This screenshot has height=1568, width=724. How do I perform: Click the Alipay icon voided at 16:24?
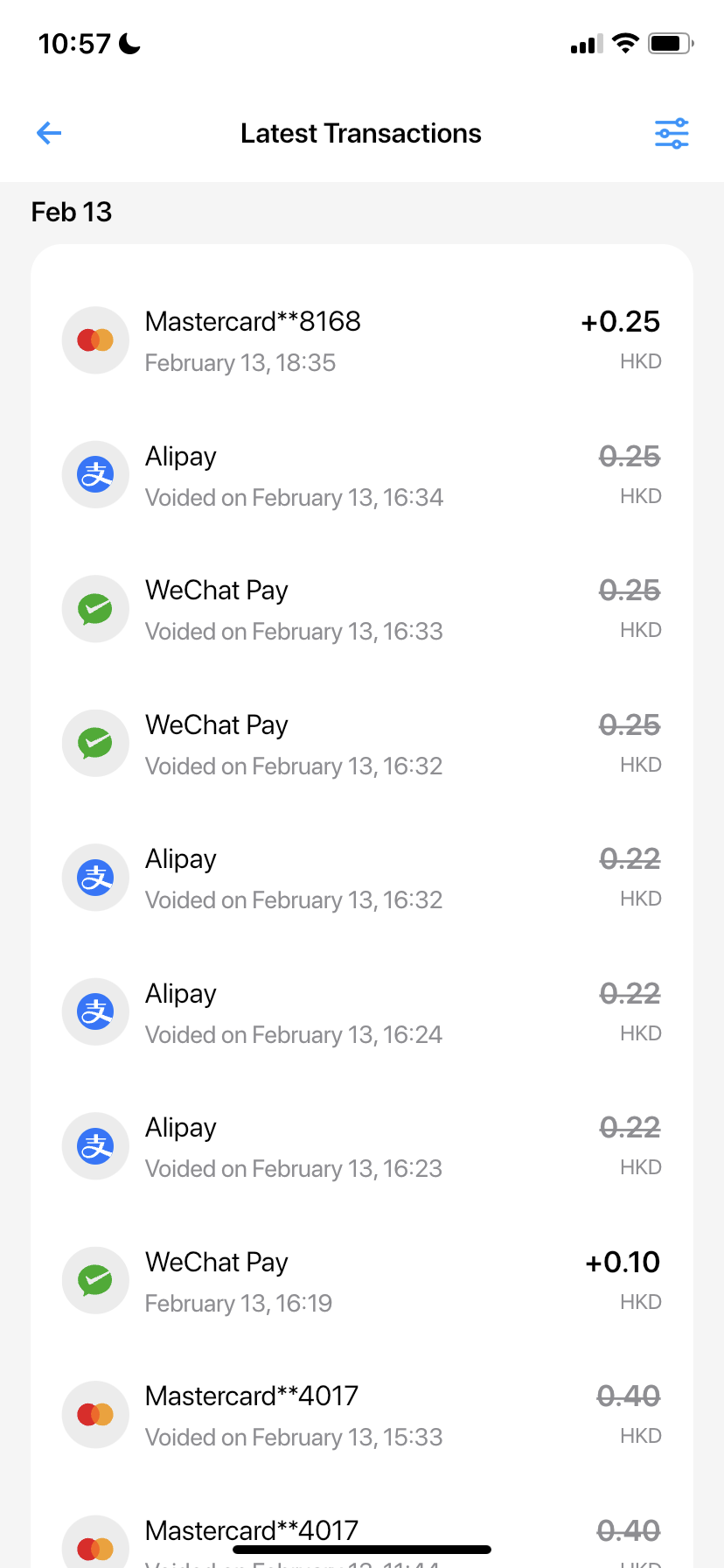pos(95,1011)
